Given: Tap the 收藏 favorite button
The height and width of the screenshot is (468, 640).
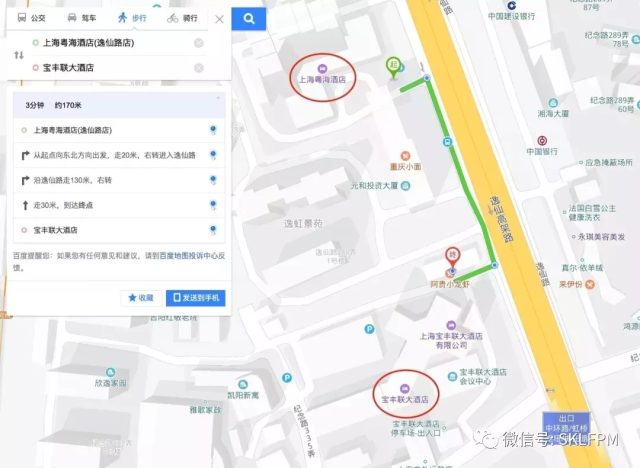Looking at the screenshot, I should pos(139,297).
